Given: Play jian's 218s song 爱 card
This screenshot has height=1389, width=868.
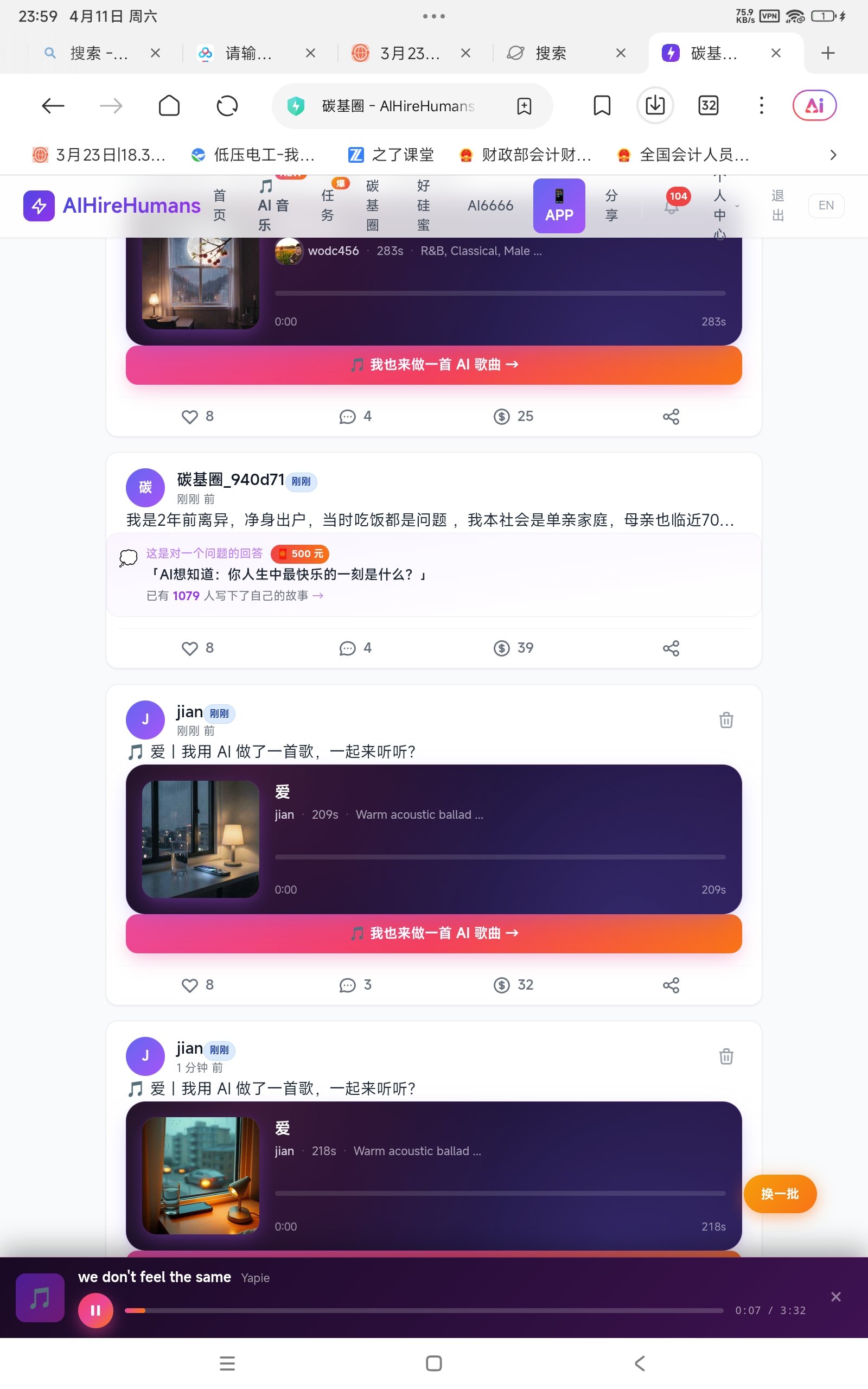Looking at the screenshot, I should click(200, 1175).
